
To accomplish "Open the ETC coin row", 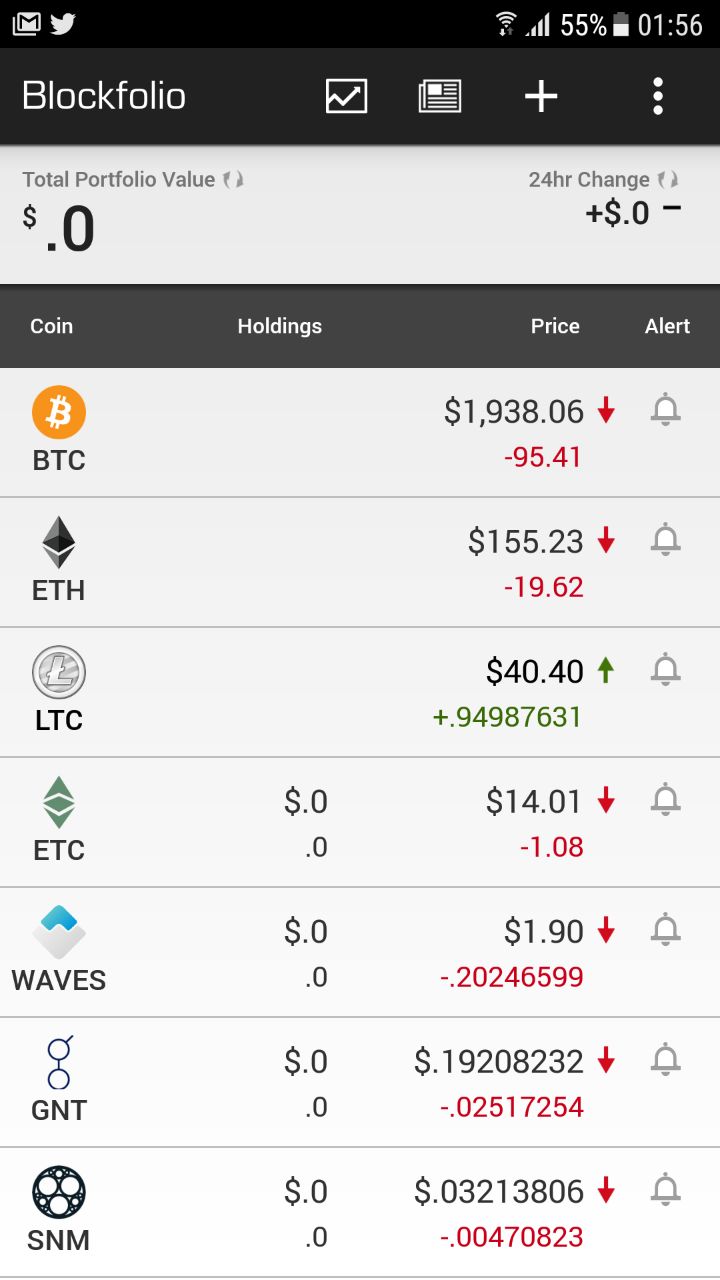I will (360, 822).
